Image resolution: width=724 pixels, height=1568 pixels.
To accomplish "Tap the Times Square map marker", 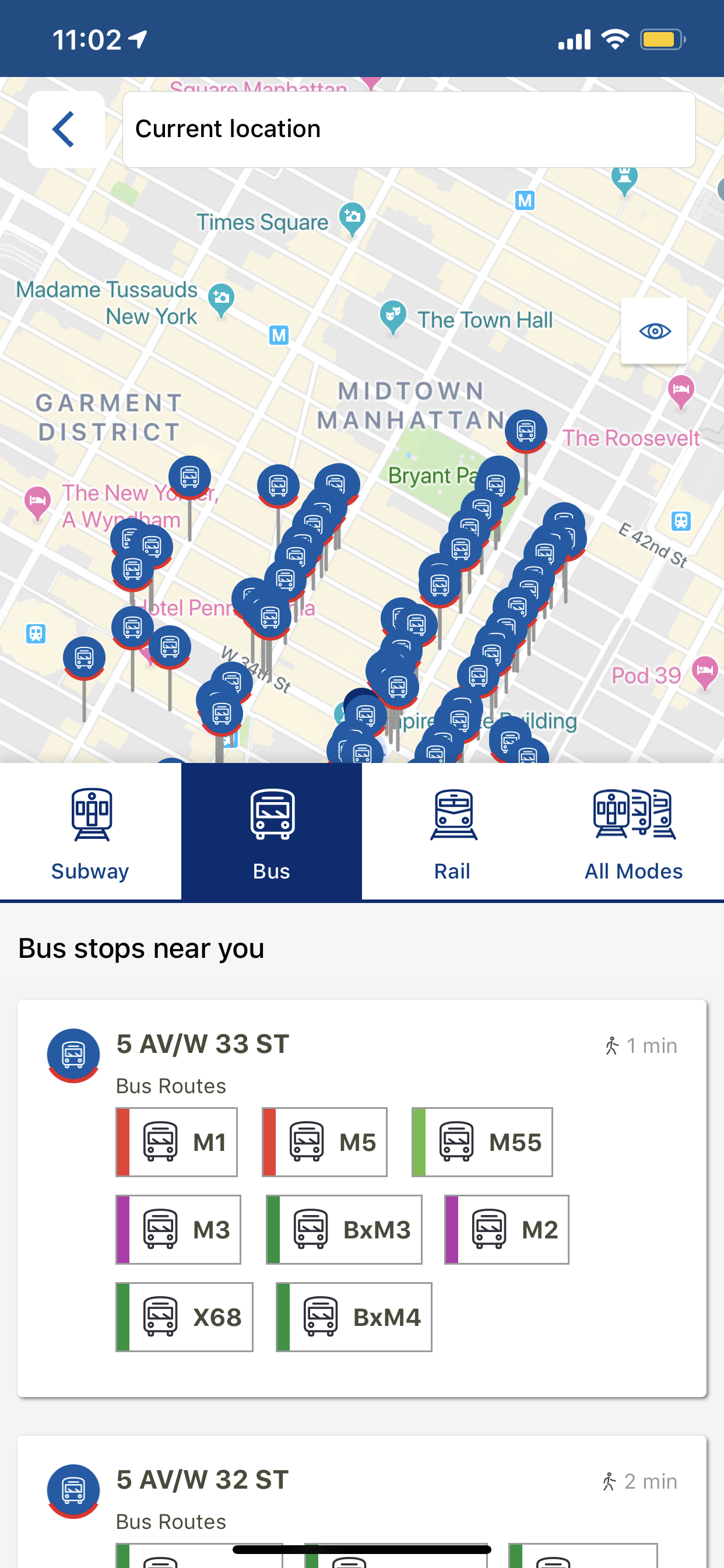I will click(x=352, y=218).
